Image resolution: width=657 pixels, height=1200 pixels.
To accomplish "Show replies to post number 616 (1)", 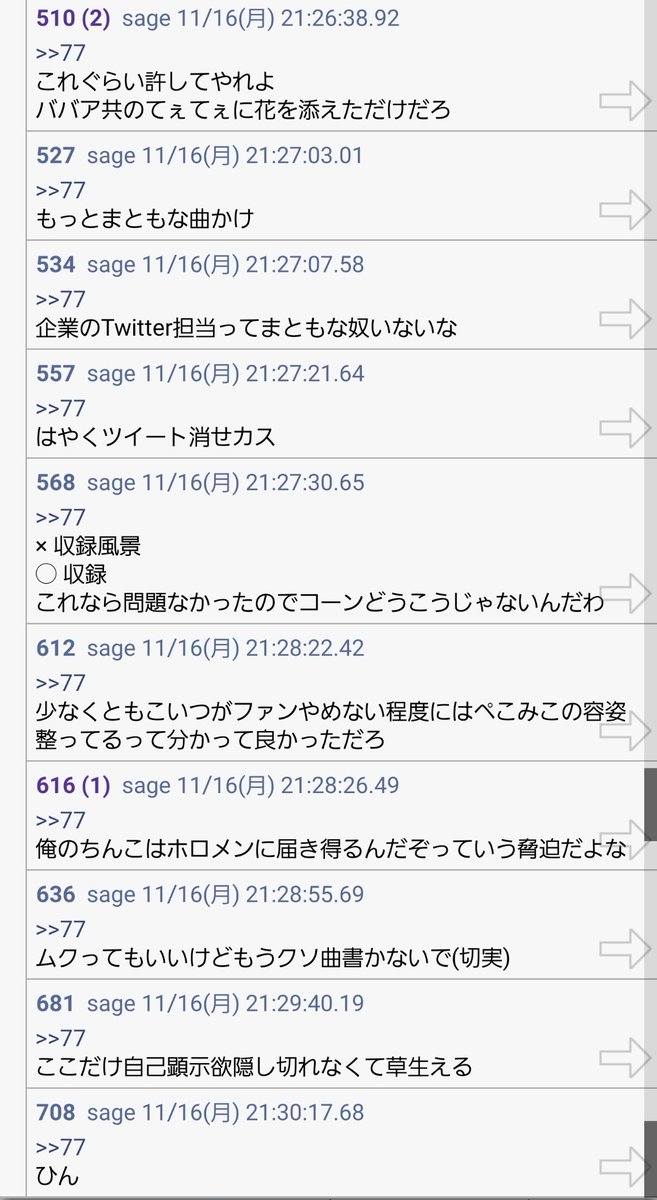I will 73,785.
